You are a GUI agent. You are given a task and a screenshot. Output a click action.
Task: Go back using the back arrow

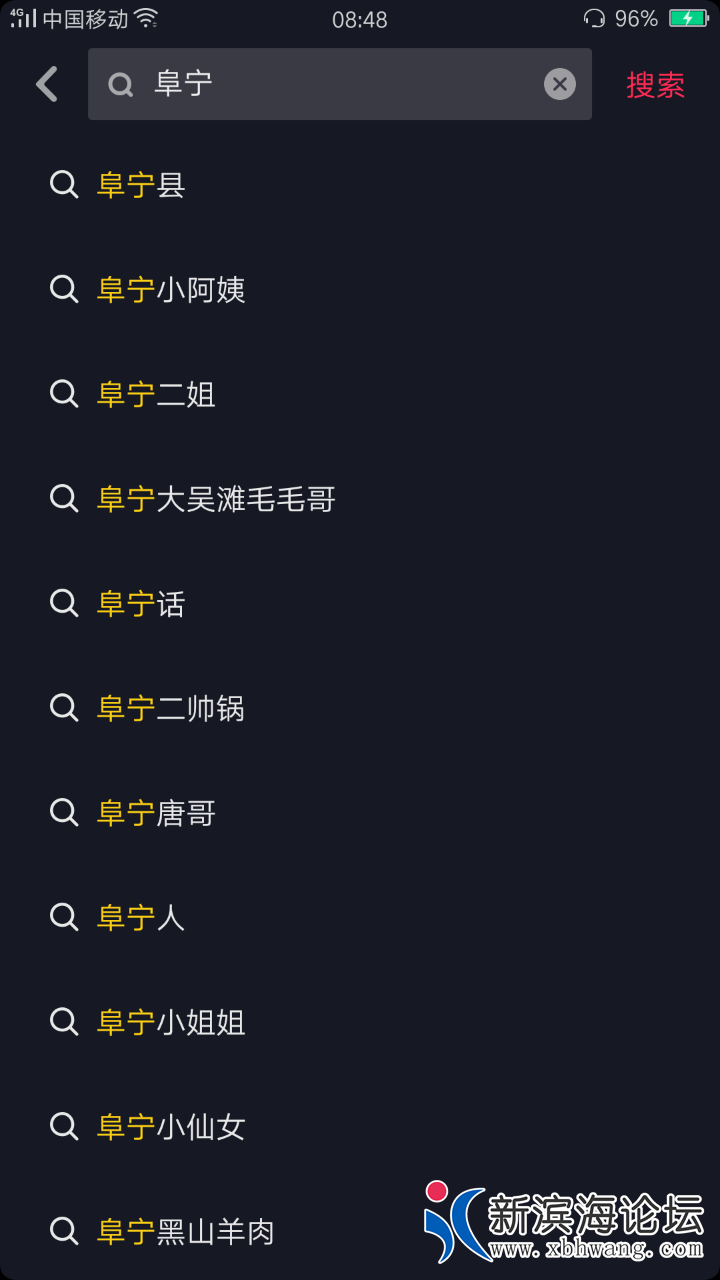coord(47,84)
